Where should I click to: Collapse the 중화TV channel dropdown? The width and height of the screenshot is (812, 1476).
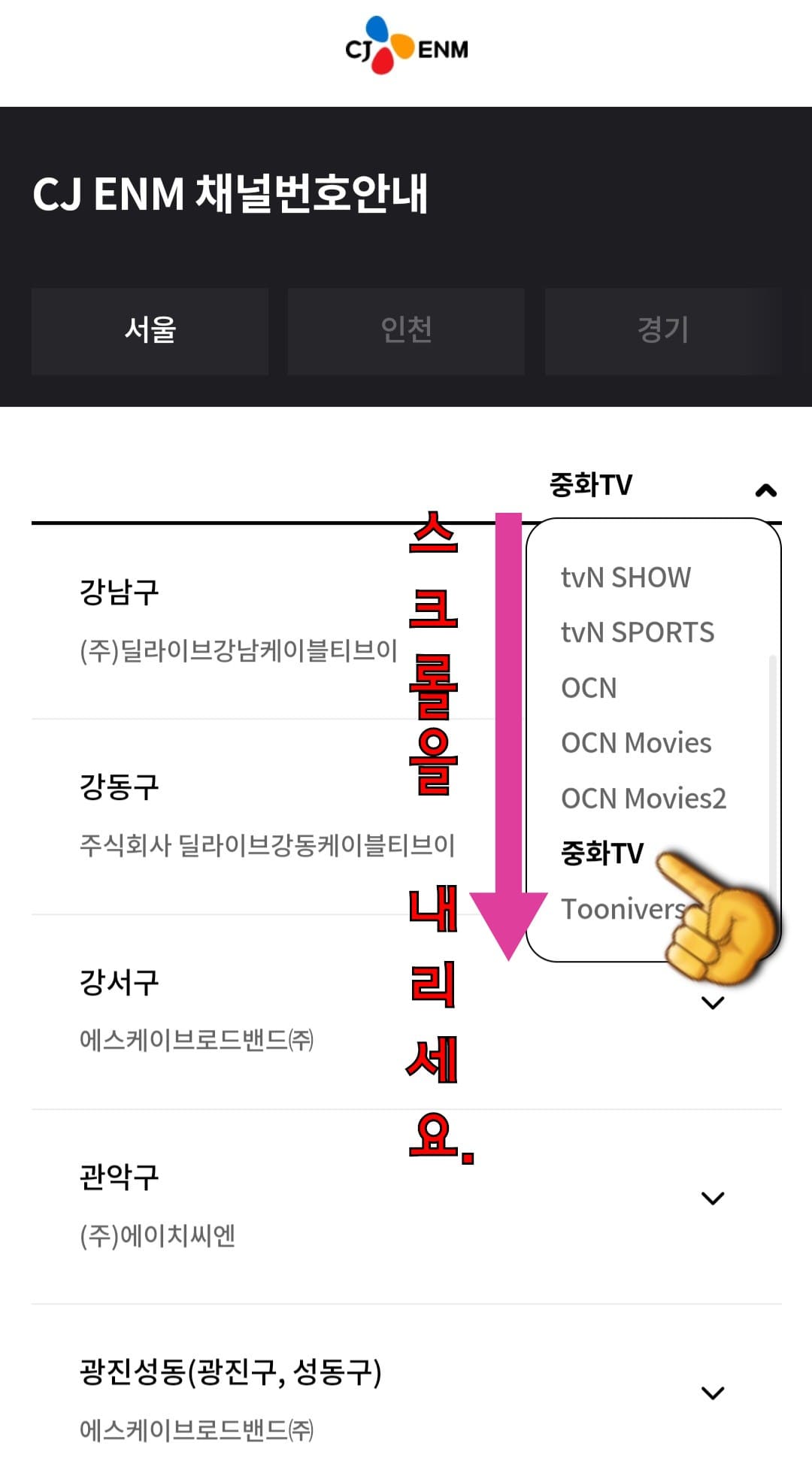point(767,489)
